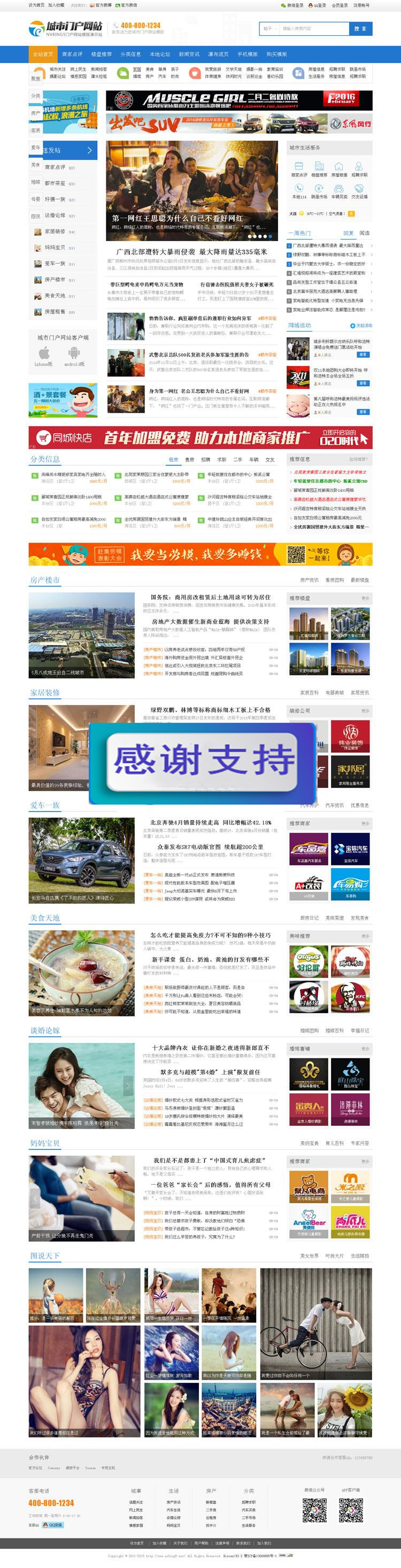This screenshot has height=1568, width=401.
Task: Open headline 广西北部遭特大暴雨侵袭
Action: 191,251
